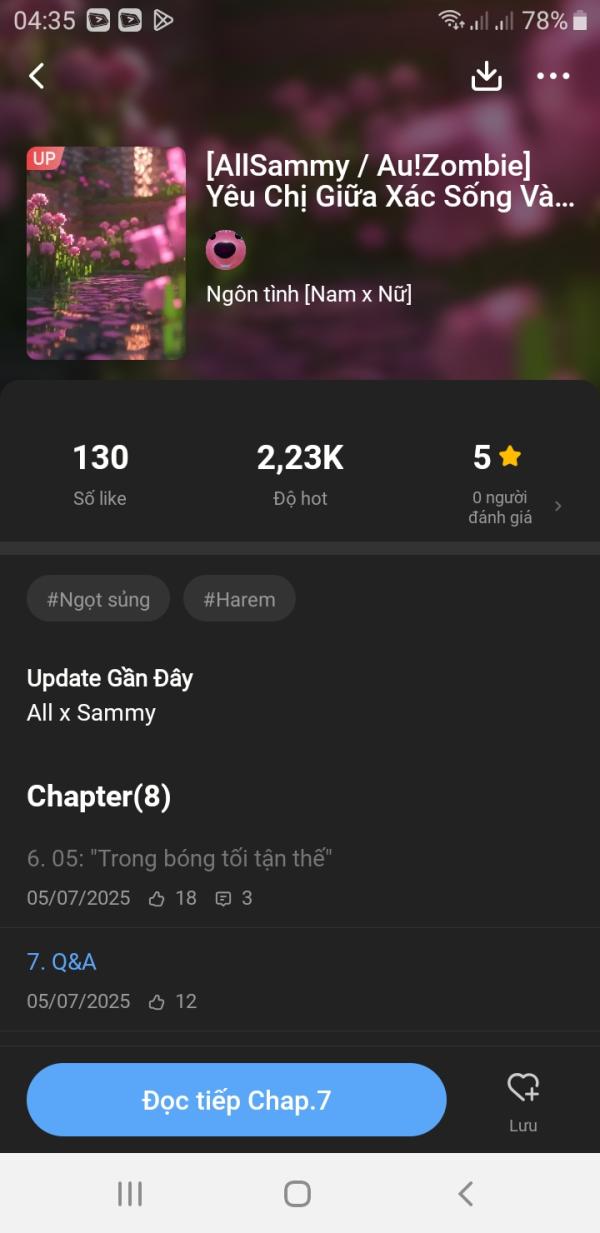Open chapter 6 "Trong bóng tối tận thế"
Viewport: 600px width, 1233px height.
(x=180, y=858)
